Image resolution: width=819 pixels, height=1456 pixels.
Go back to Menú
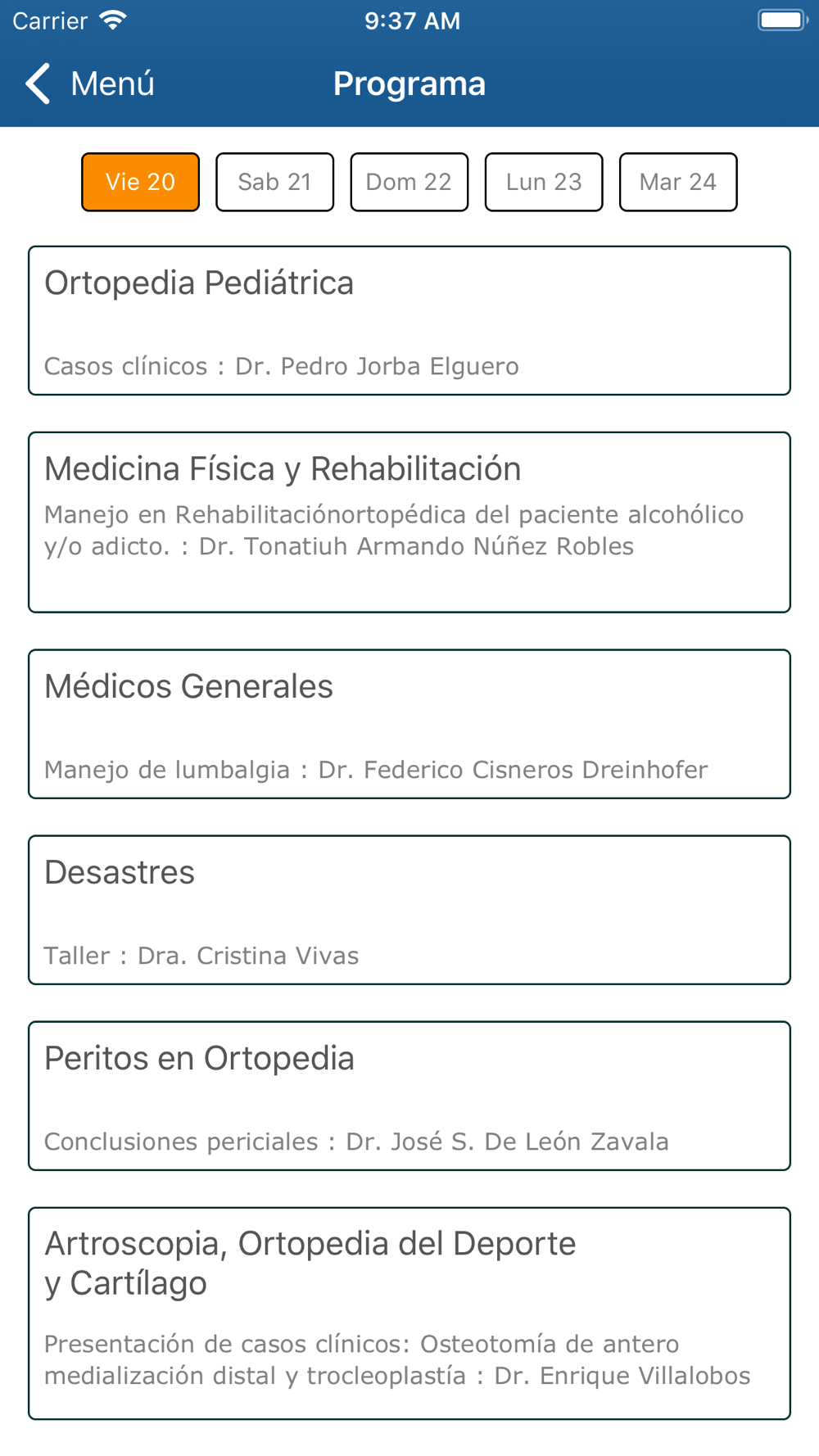coord(90,84)
